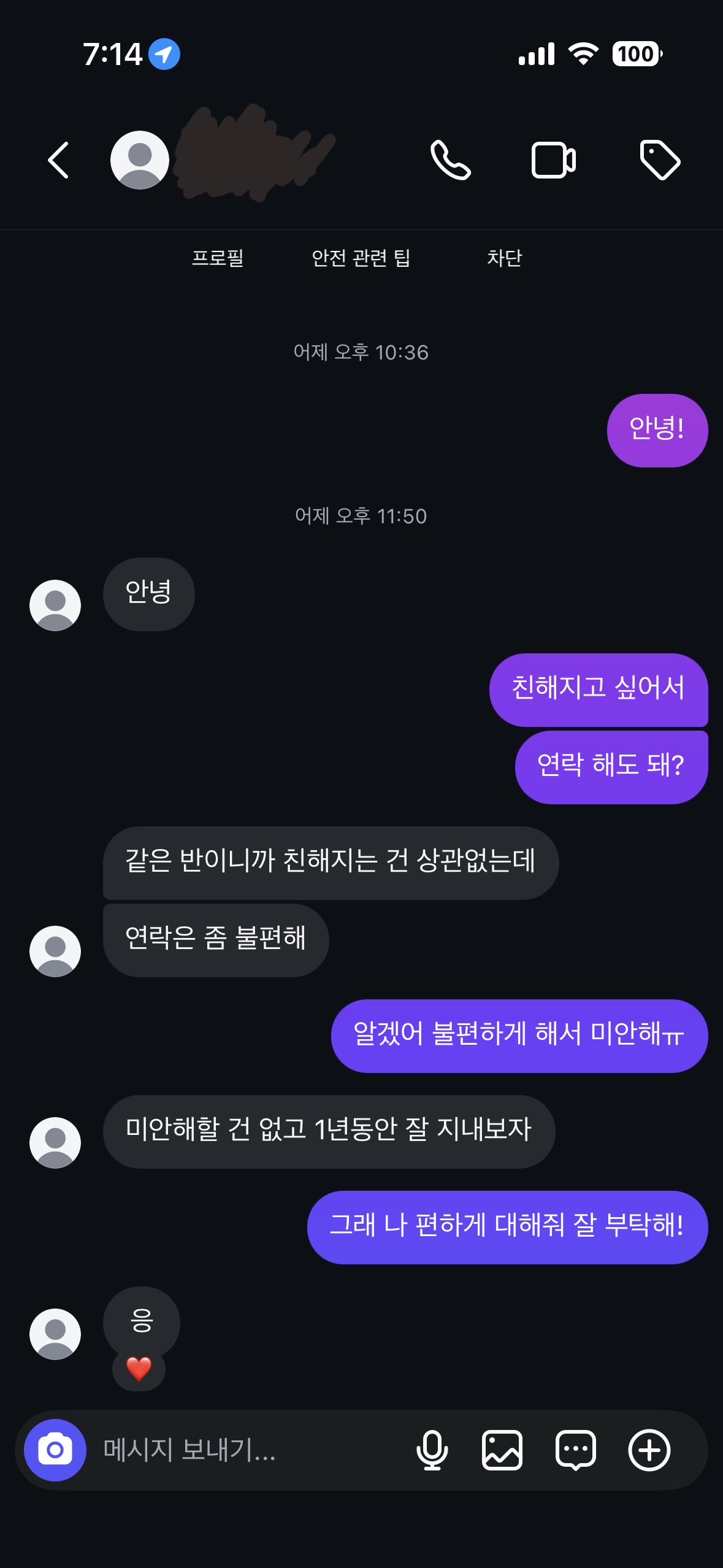
Task: Tap 차단 to block this user
Action: pyautogui.click(x=504, y=258)
